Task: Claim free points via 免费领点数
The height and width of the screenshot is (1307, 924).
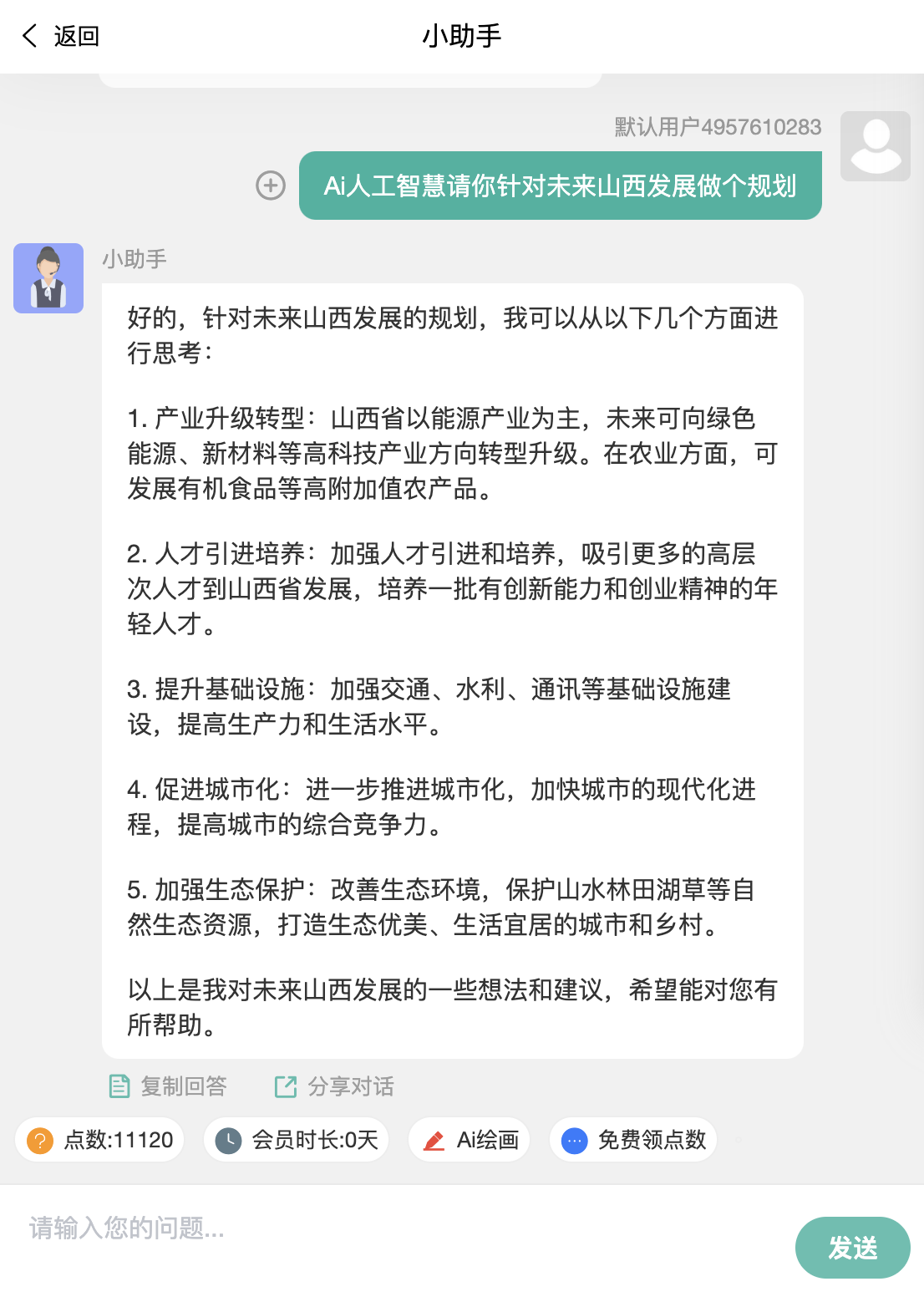Action: tap(634, 1140)
